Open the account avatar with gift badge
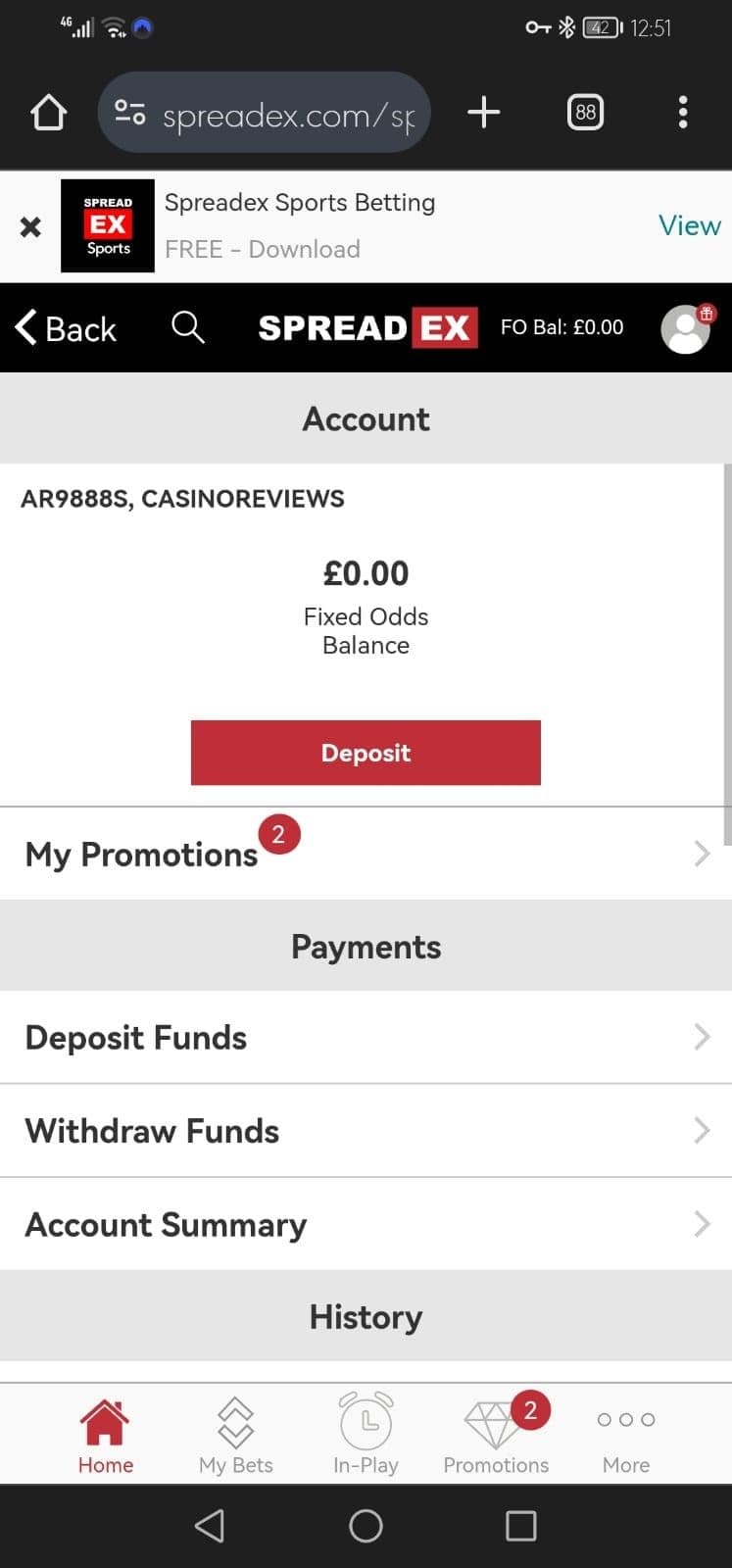This screenshot has height=1568, width=732. (x=686, y=330)
